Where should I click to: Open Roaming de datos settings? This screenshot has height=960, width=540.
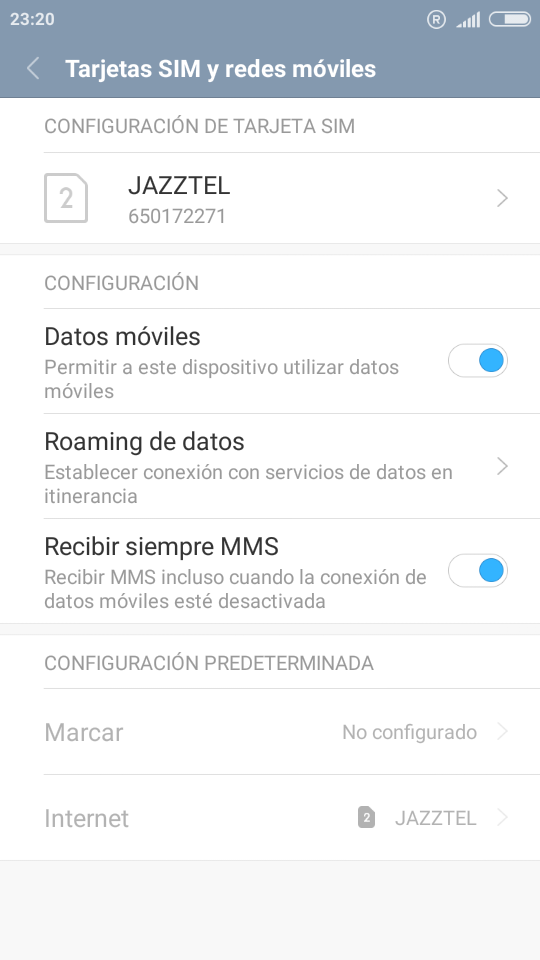coord(270,467)
